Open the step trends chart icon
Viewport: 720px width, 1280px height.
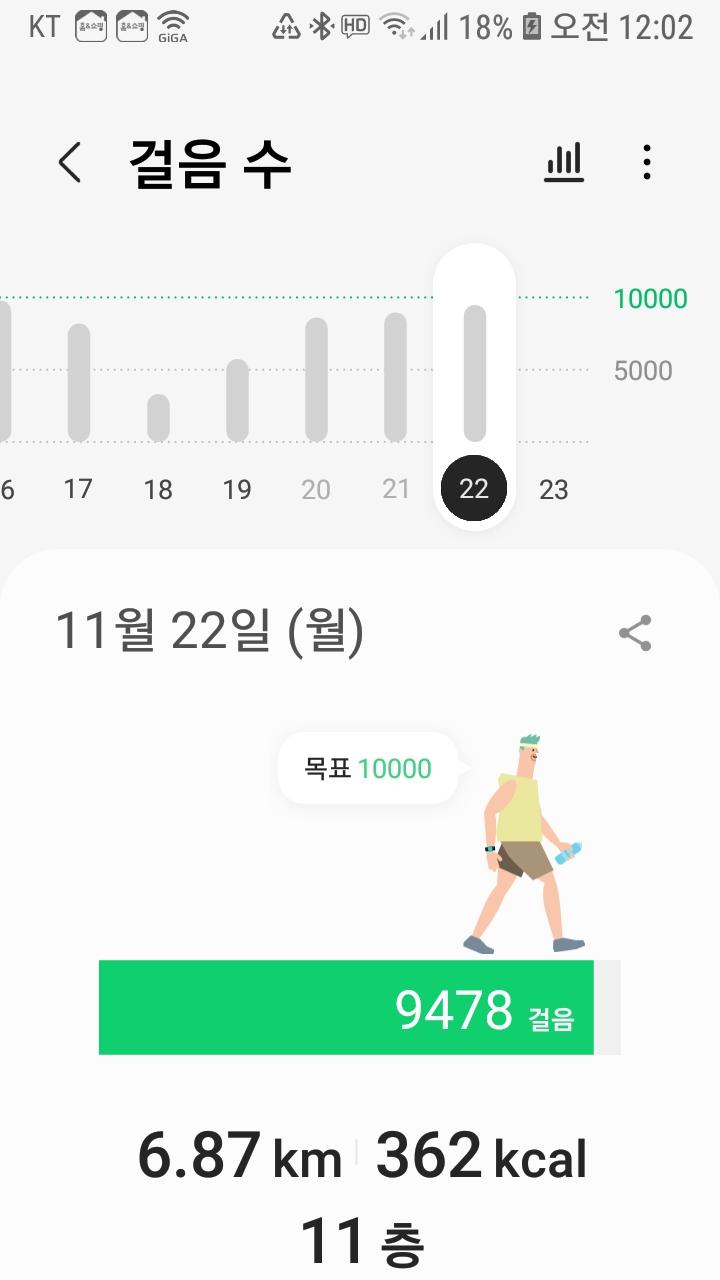click(564, 162)
